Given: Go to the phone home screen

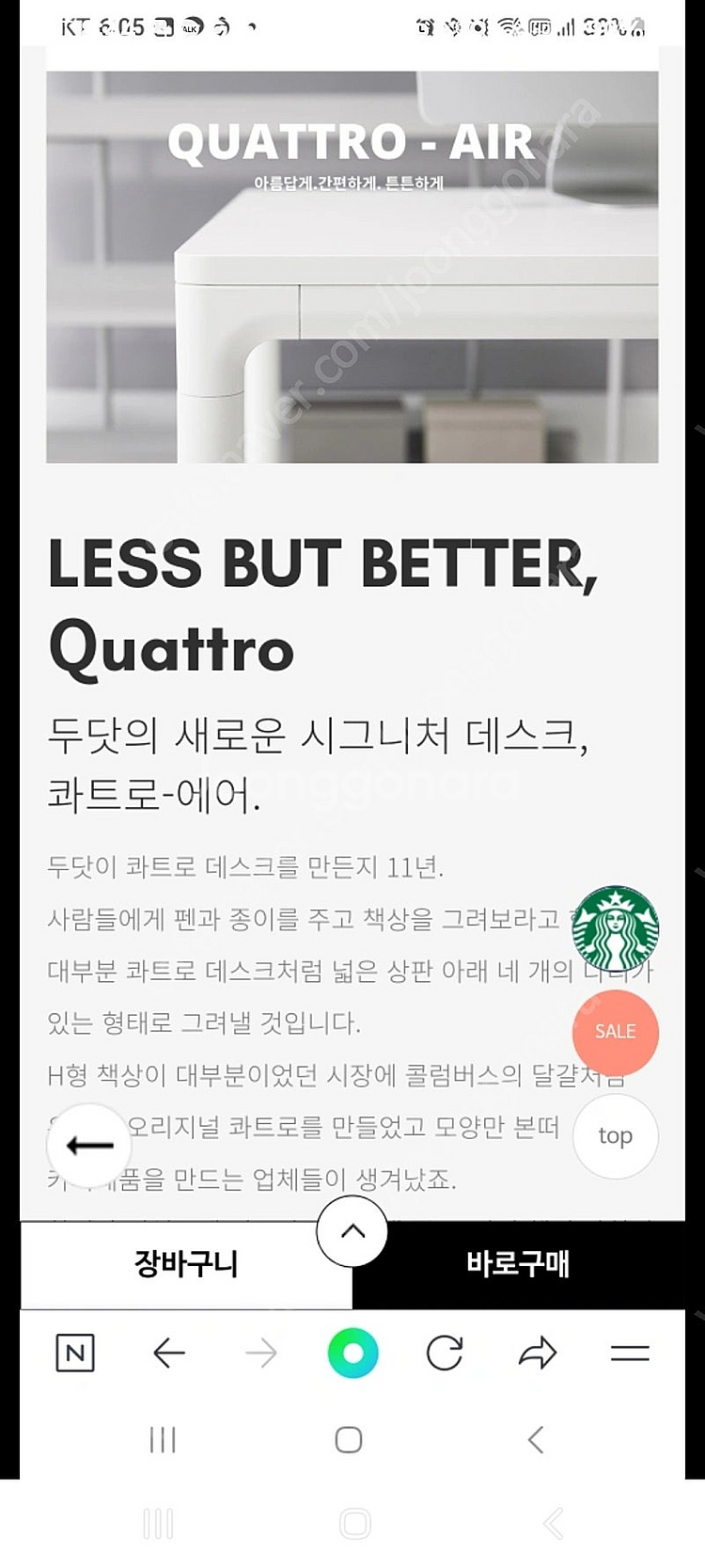Looking at the screenshot, I should pyautogui.click(x=349, y=1439).
